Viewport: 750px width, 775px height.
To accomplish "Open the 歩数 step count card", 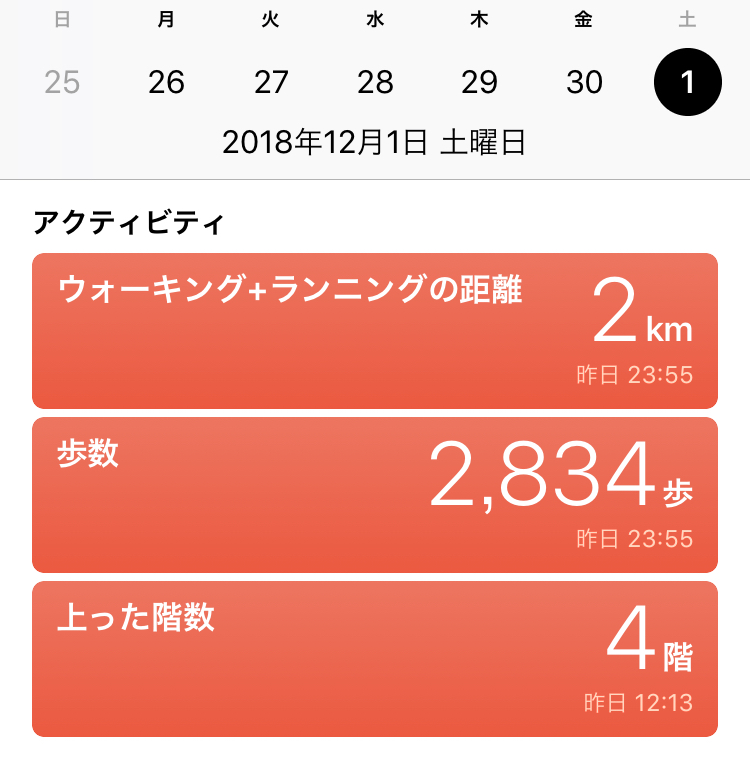I will pos(375,495).
